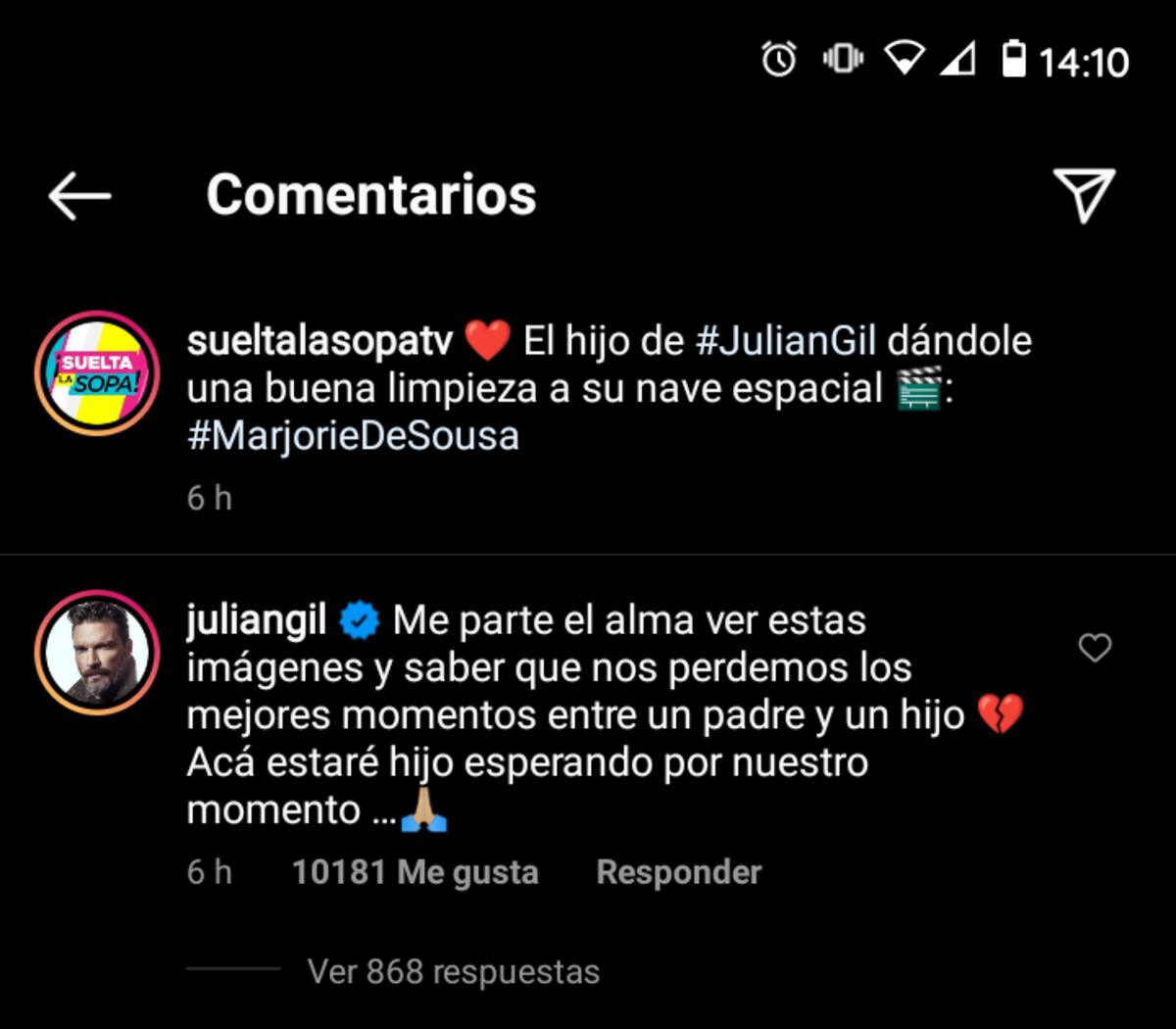Open the #JulianGil hashtag

pos(785,341)
